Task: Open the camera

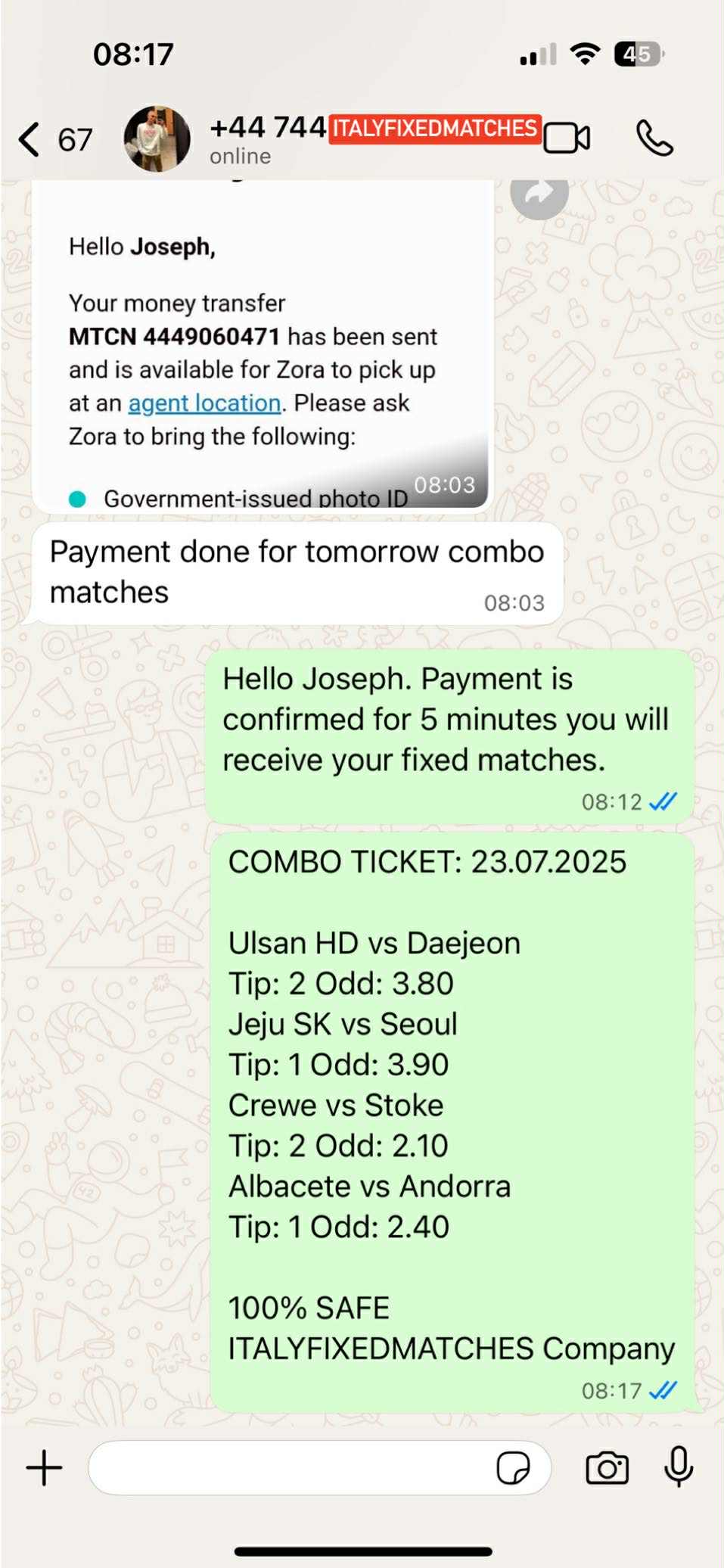Action: 607,1468
